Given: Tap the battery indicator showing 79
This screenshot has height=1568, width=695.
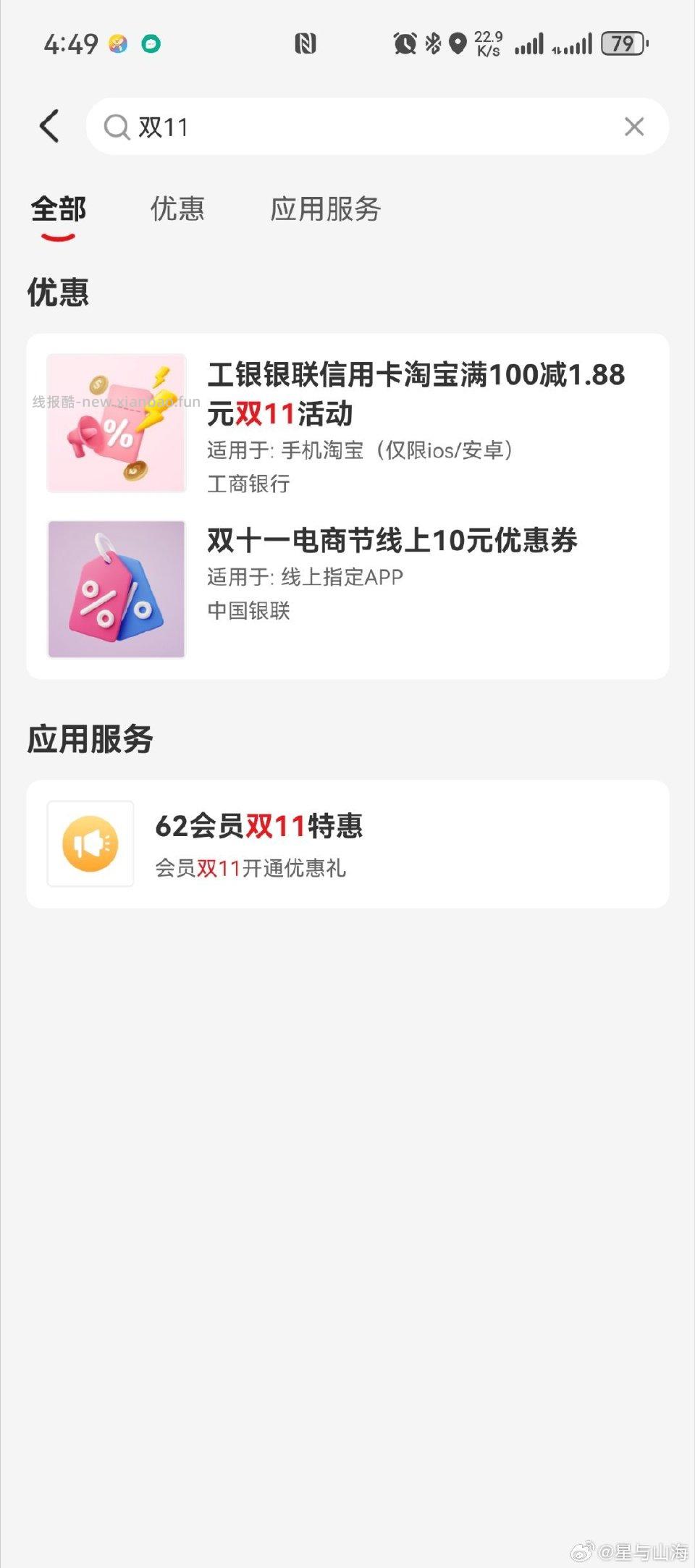Looking at the screenshot, I should (x=621, y=43).
